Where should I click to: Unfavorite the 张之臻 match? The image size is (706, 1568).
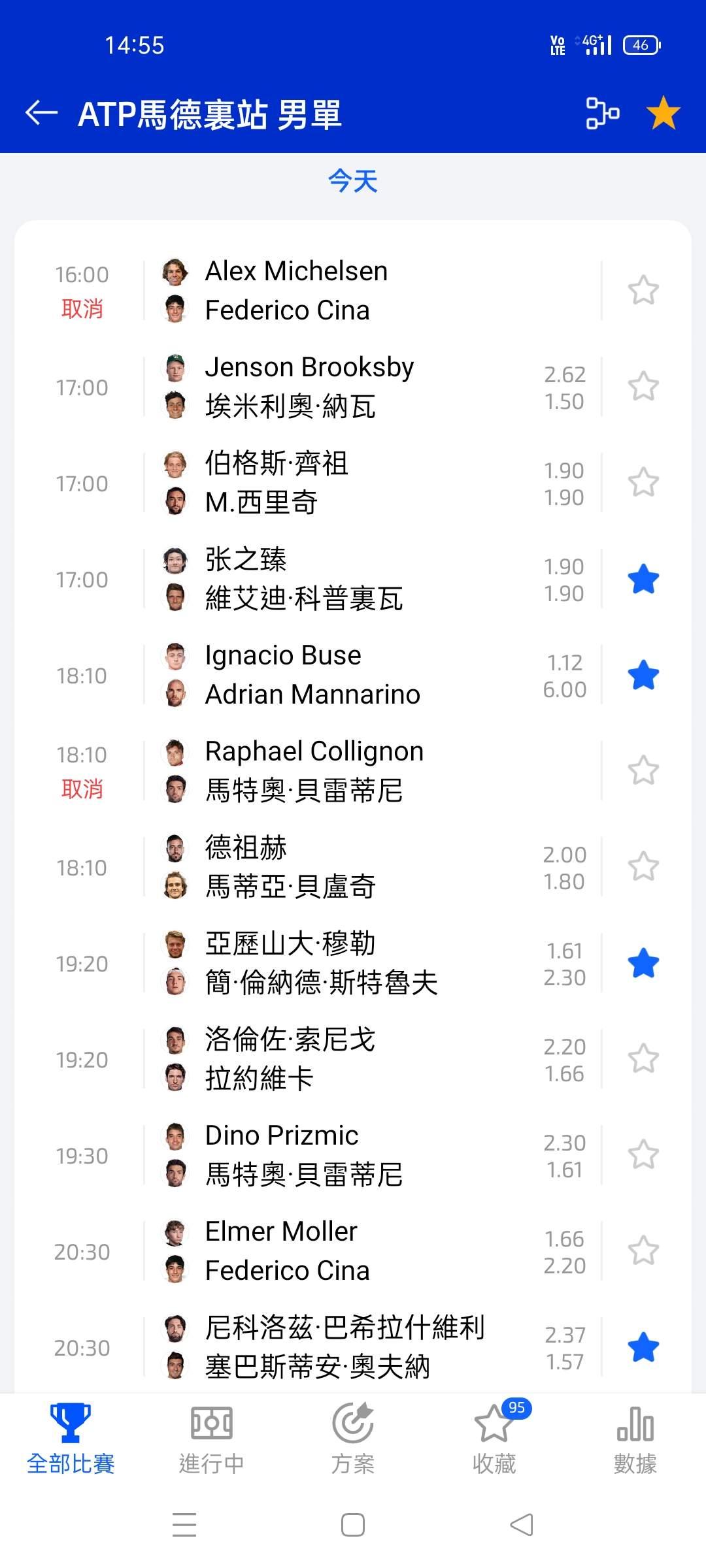pyautogui.click(x=643, y=580)
